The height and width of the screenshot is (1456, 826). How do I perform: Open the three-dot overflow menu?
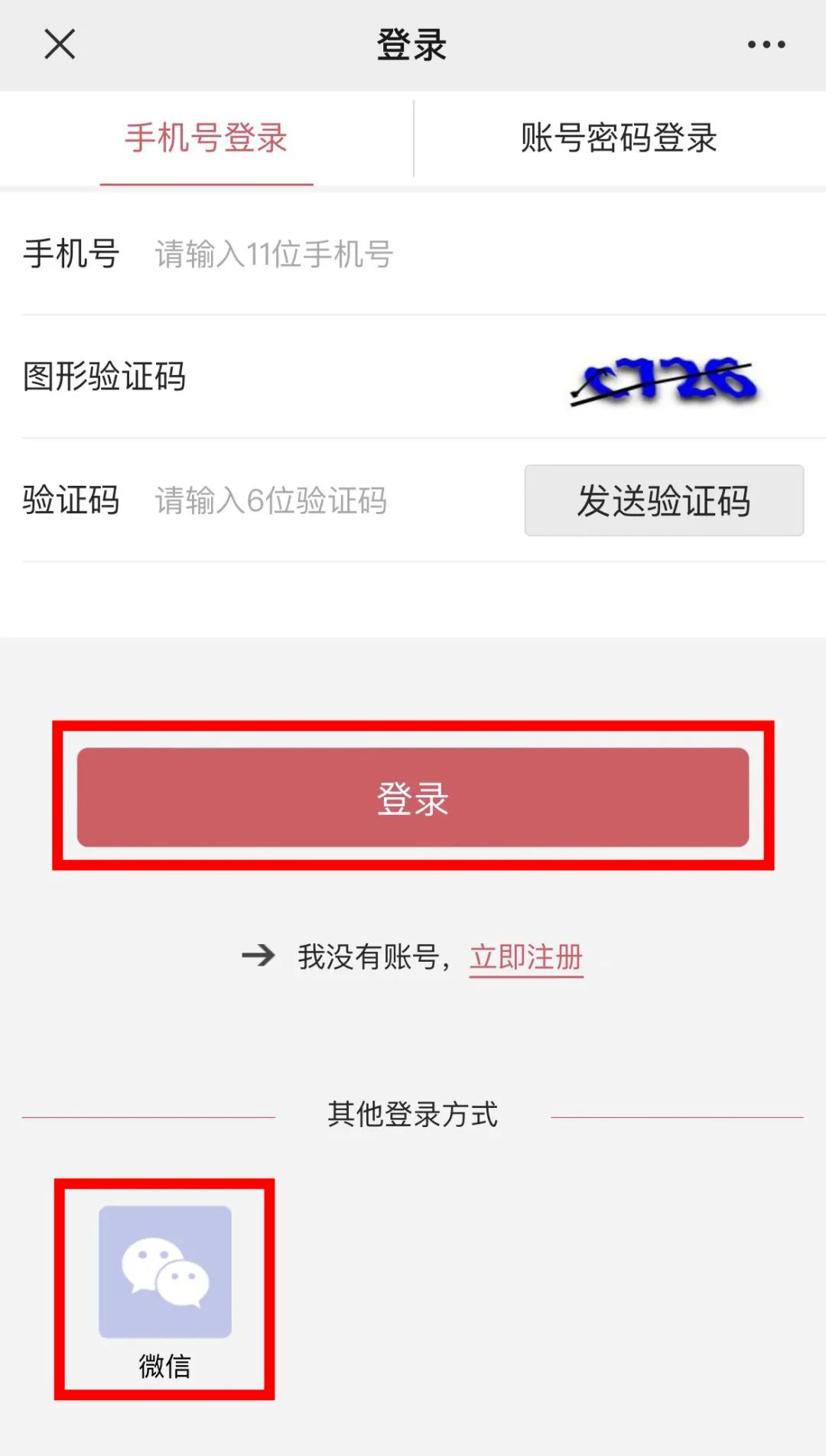pos(766,44)
